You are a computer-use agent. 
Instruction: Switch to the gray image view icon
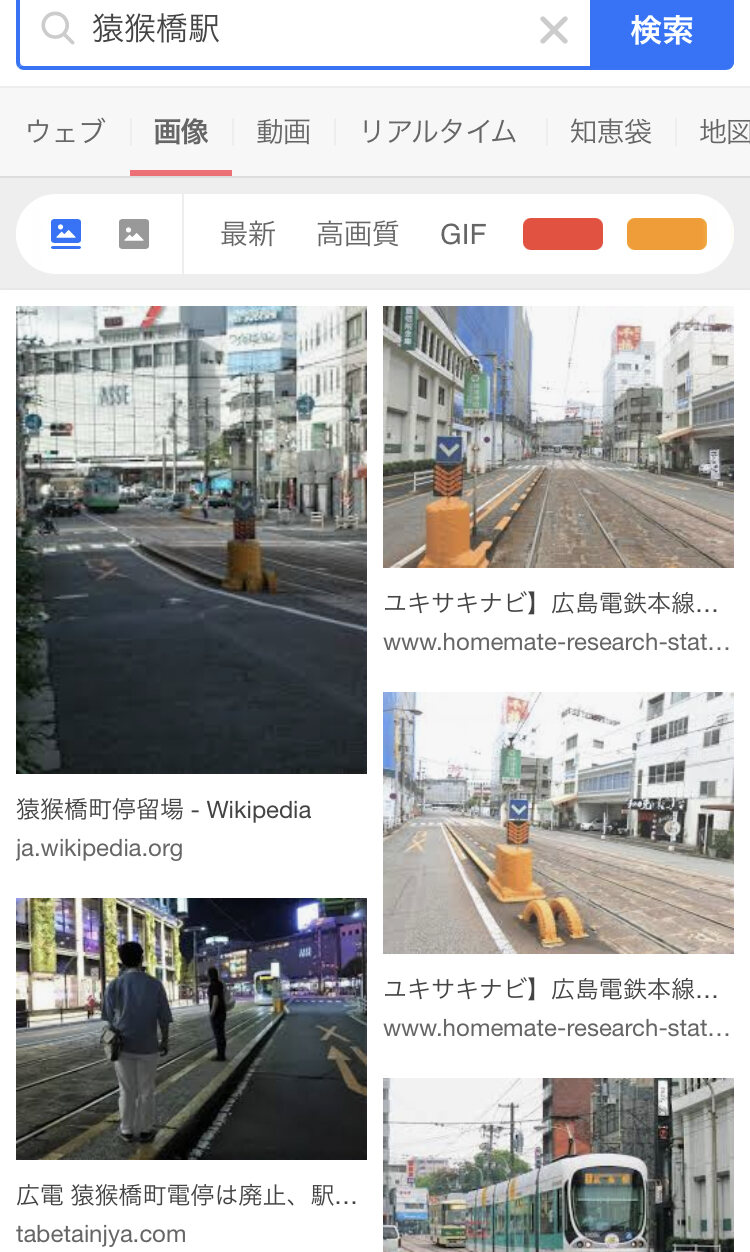[x=134, y=234]
